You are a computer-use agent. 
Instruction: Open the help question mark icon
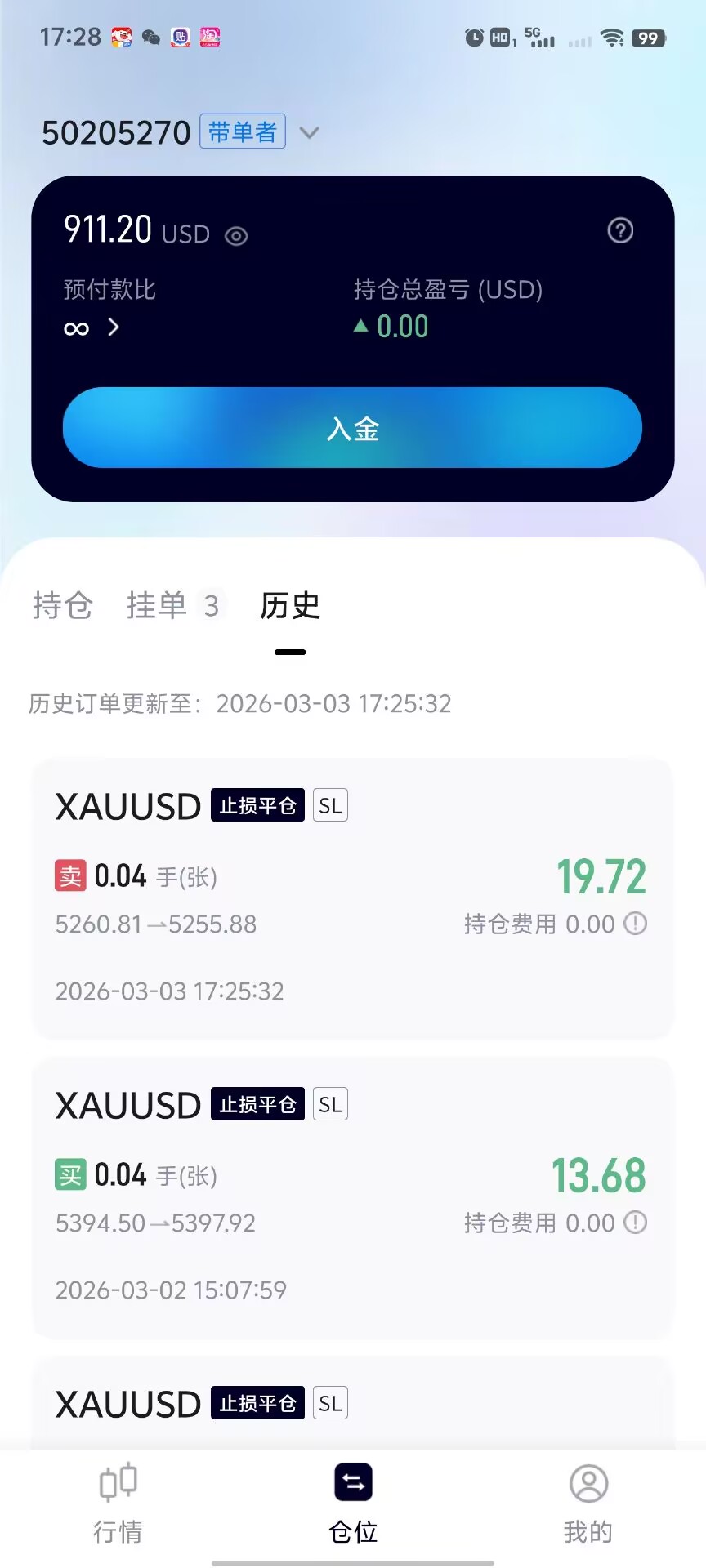tap(620, 231)
